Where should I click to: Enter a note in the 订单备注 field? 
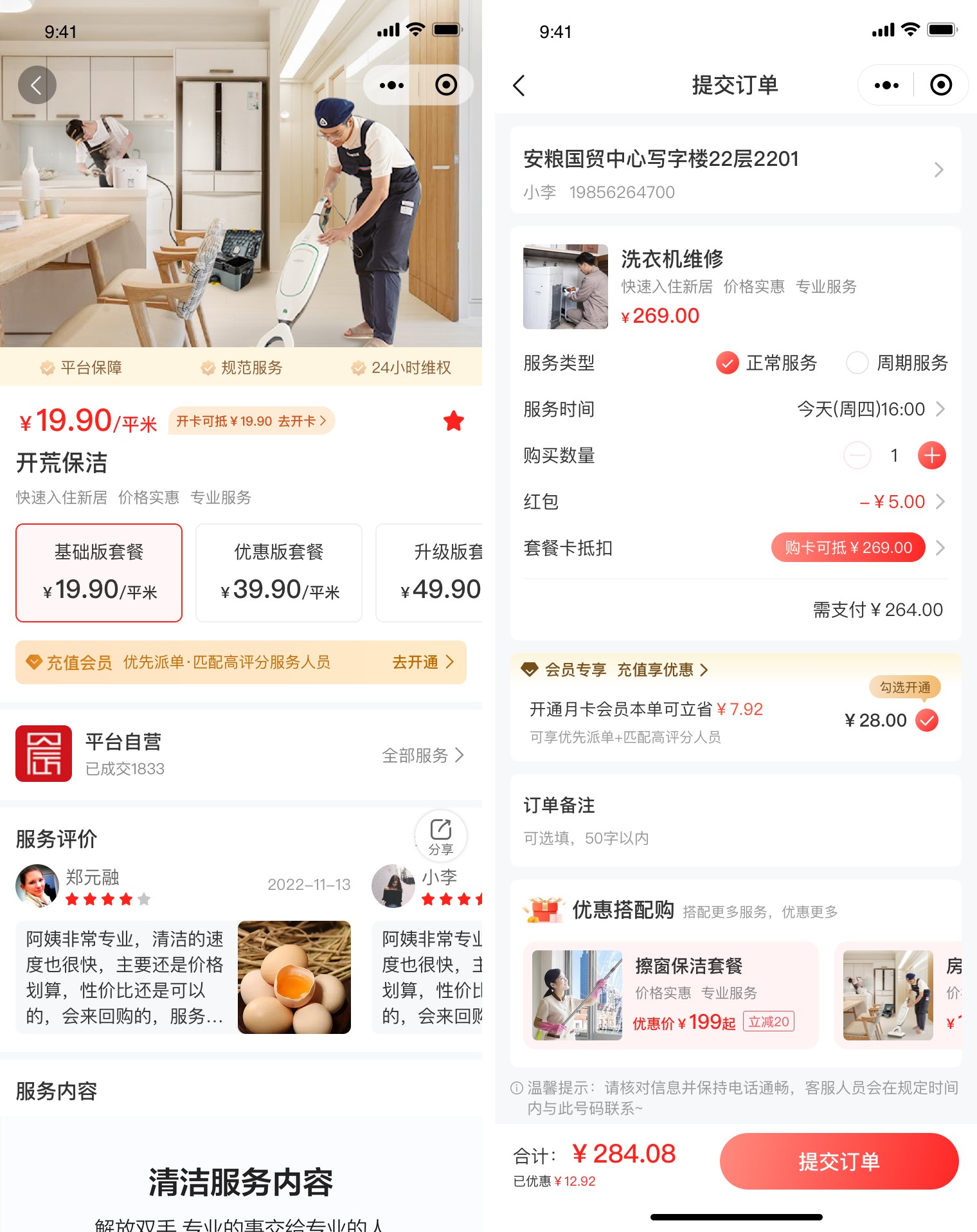pyautogui.click(x=735, y=838)
